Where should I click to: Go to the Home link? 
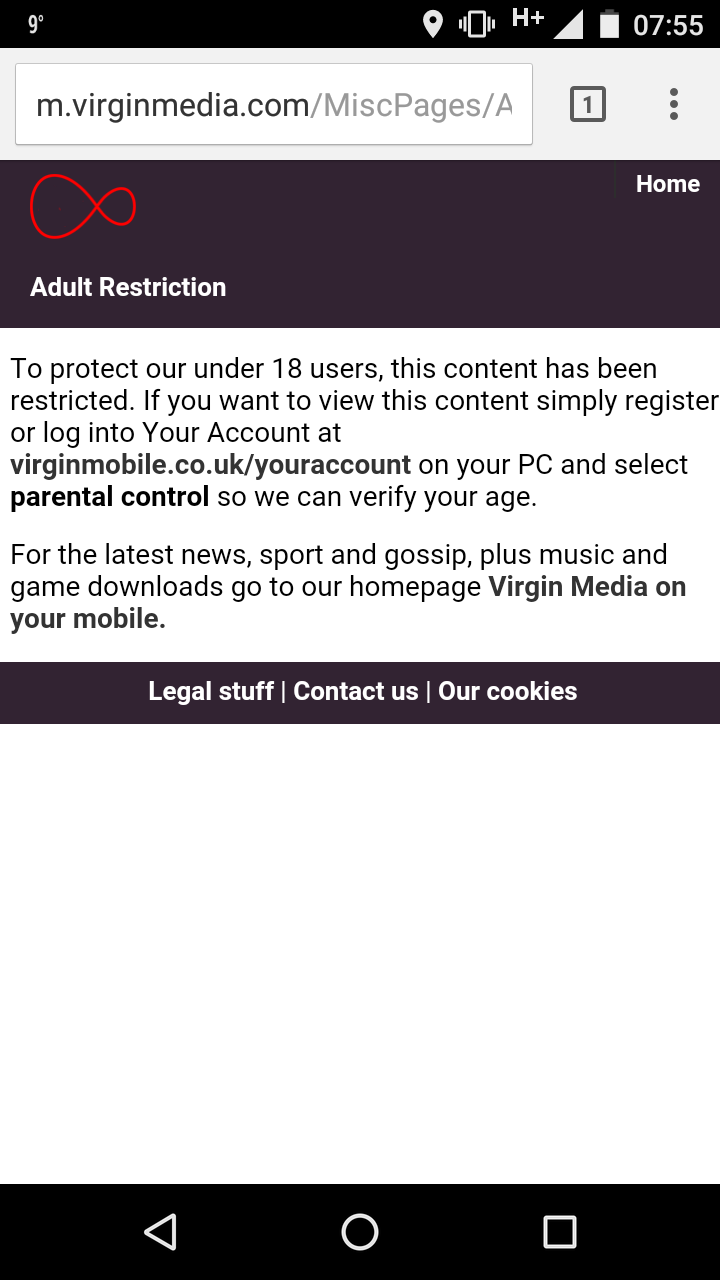point(668,184)
